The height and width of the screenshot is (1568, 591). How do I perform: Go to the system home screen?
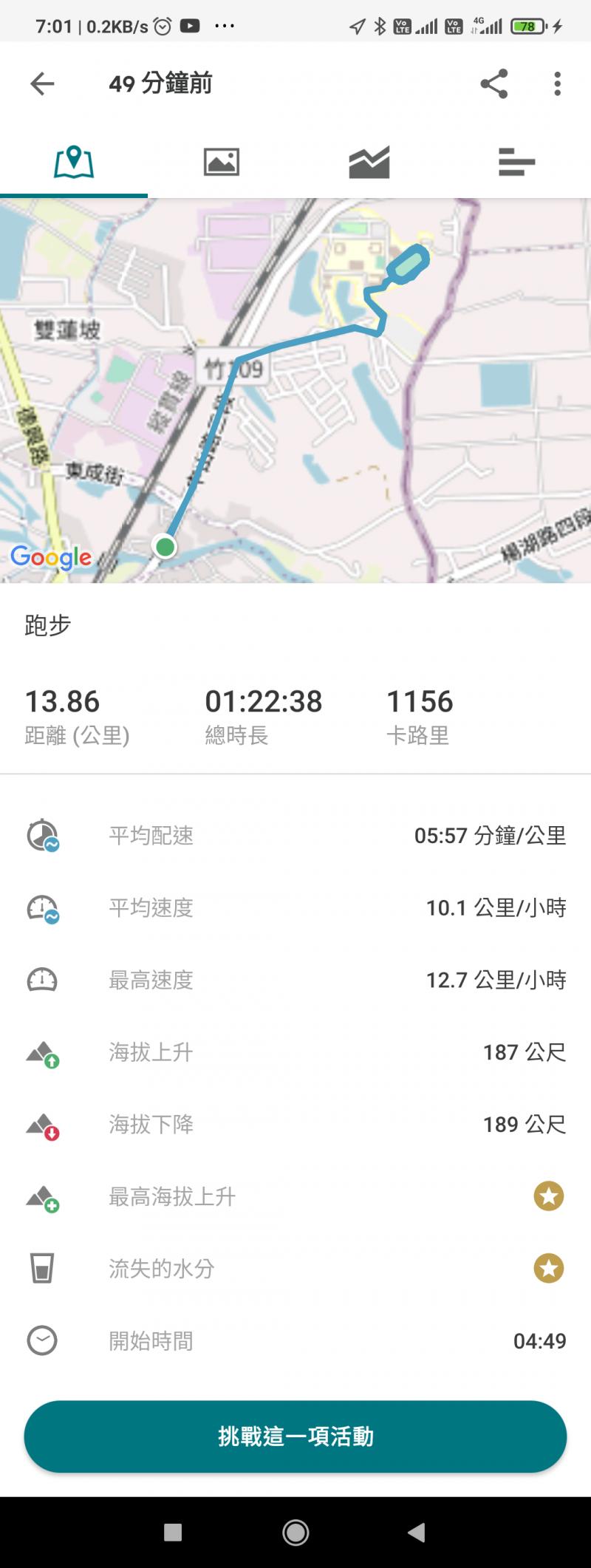tap(295, 1533)
